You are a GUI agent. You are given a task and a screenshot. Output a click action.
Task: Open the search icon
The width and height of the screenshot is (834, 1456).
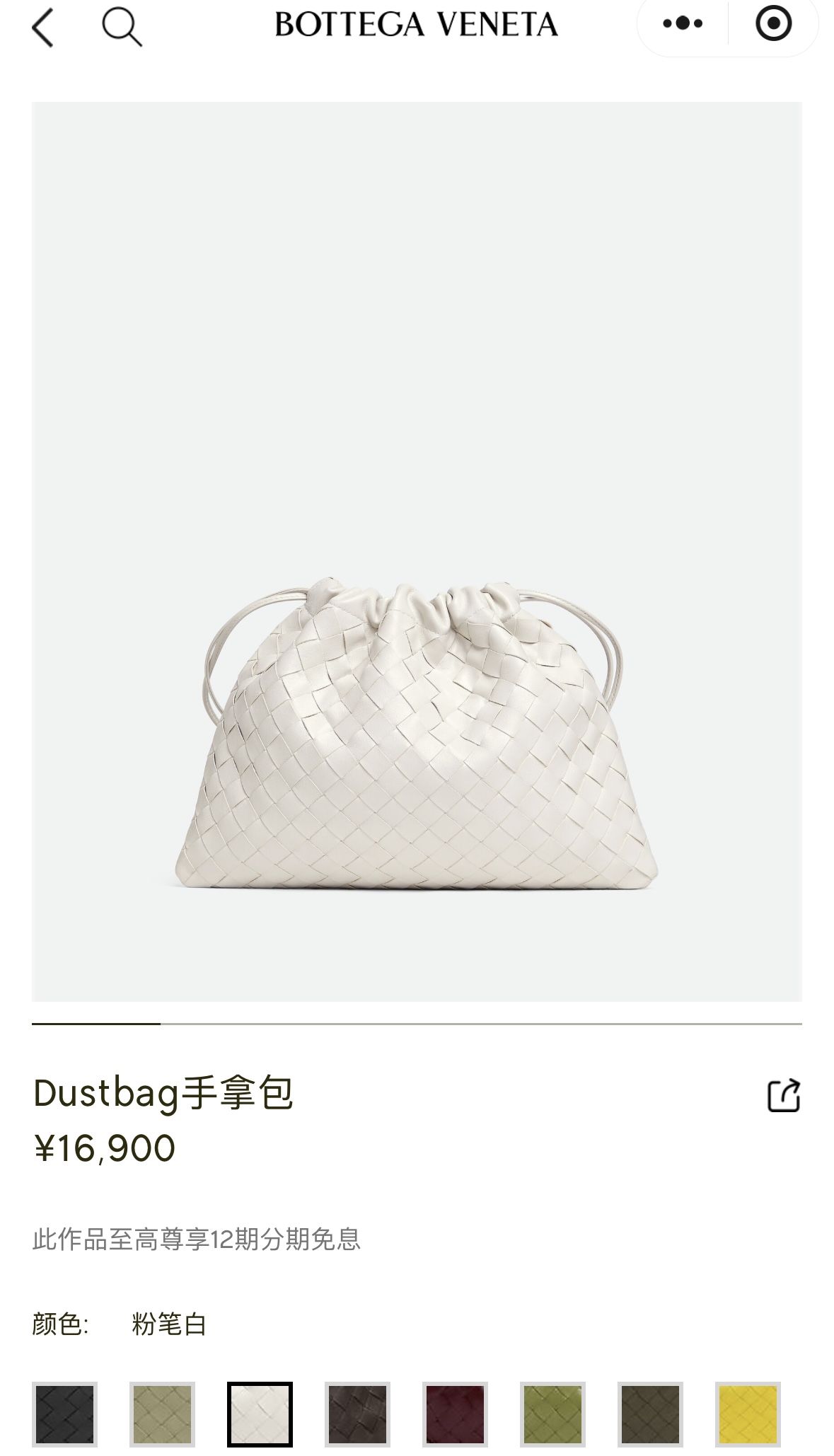pos(122,27)
